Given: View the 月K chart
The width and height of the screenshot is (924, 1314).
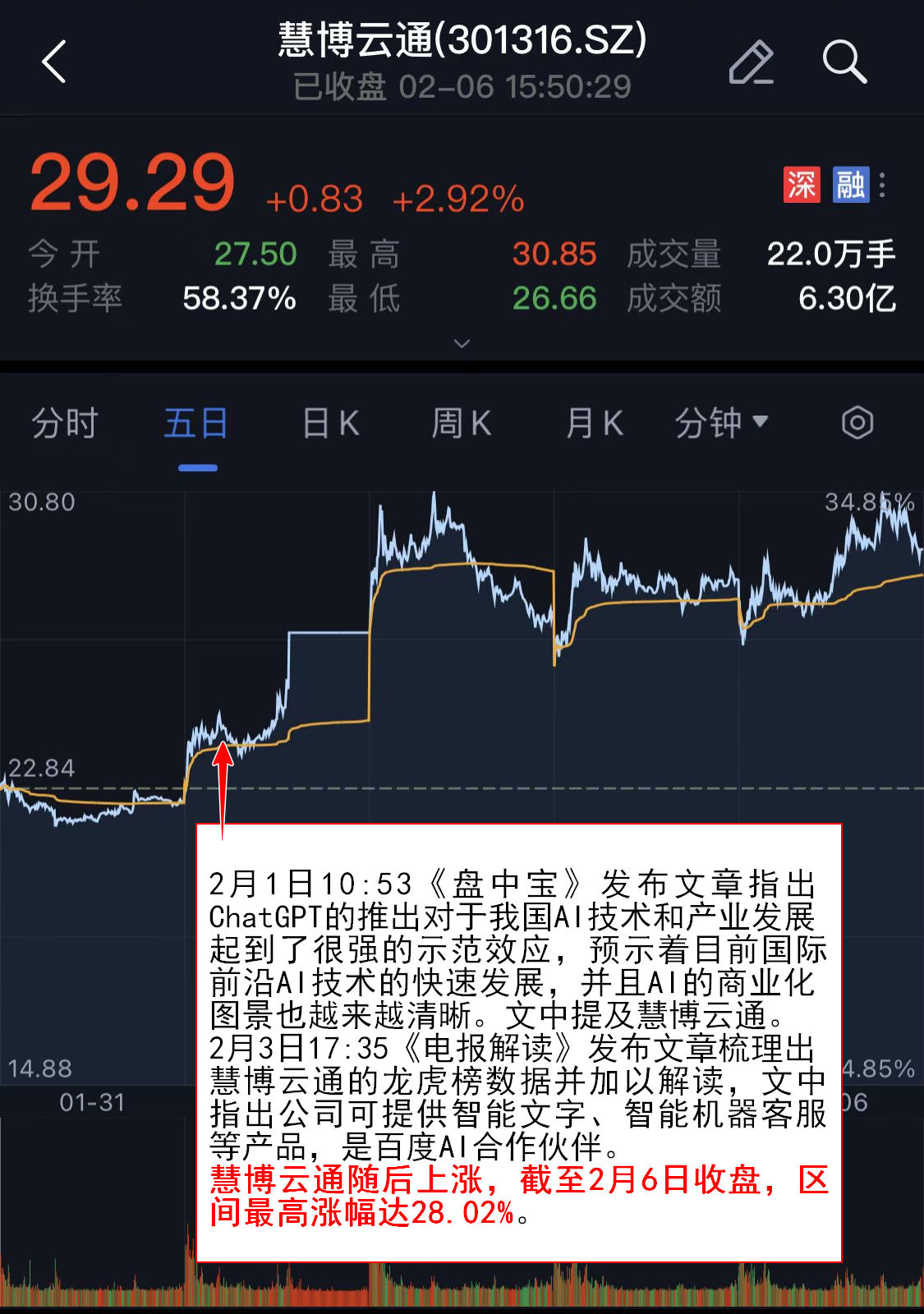Looking at the screenshot, I should (x=594, y=424).
